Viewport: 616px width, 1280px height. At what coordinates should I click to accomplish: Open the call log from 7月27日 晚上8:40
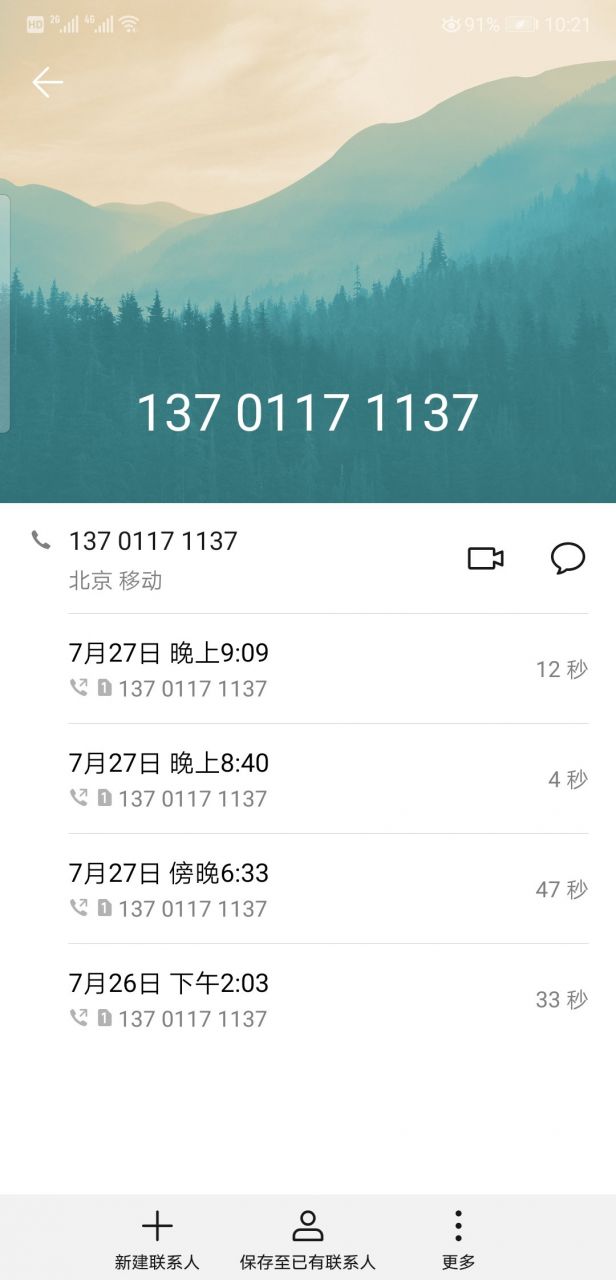(x=328, y=779)
